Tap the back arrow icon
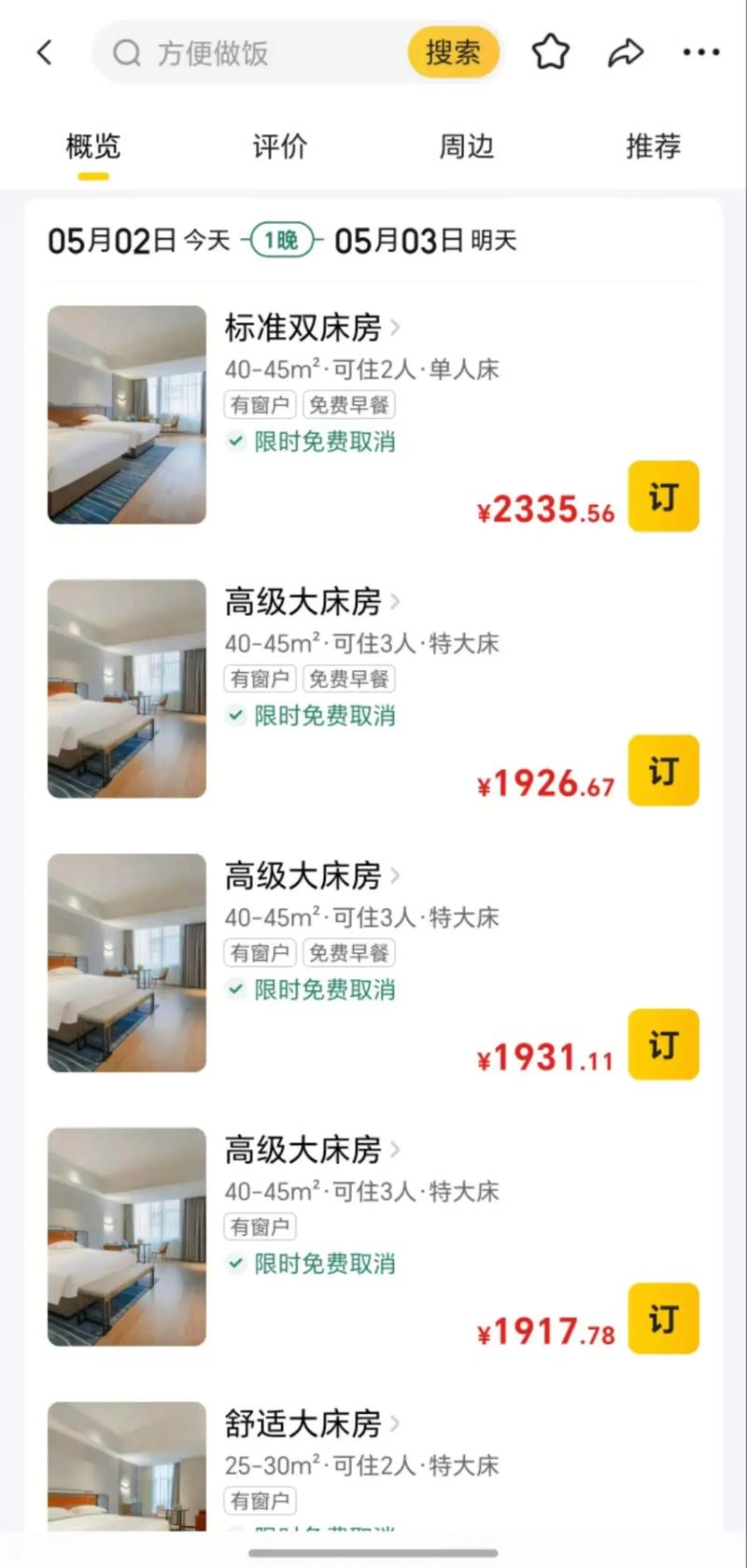Screen dimensions: 747x1568 [x=45, y=52]
